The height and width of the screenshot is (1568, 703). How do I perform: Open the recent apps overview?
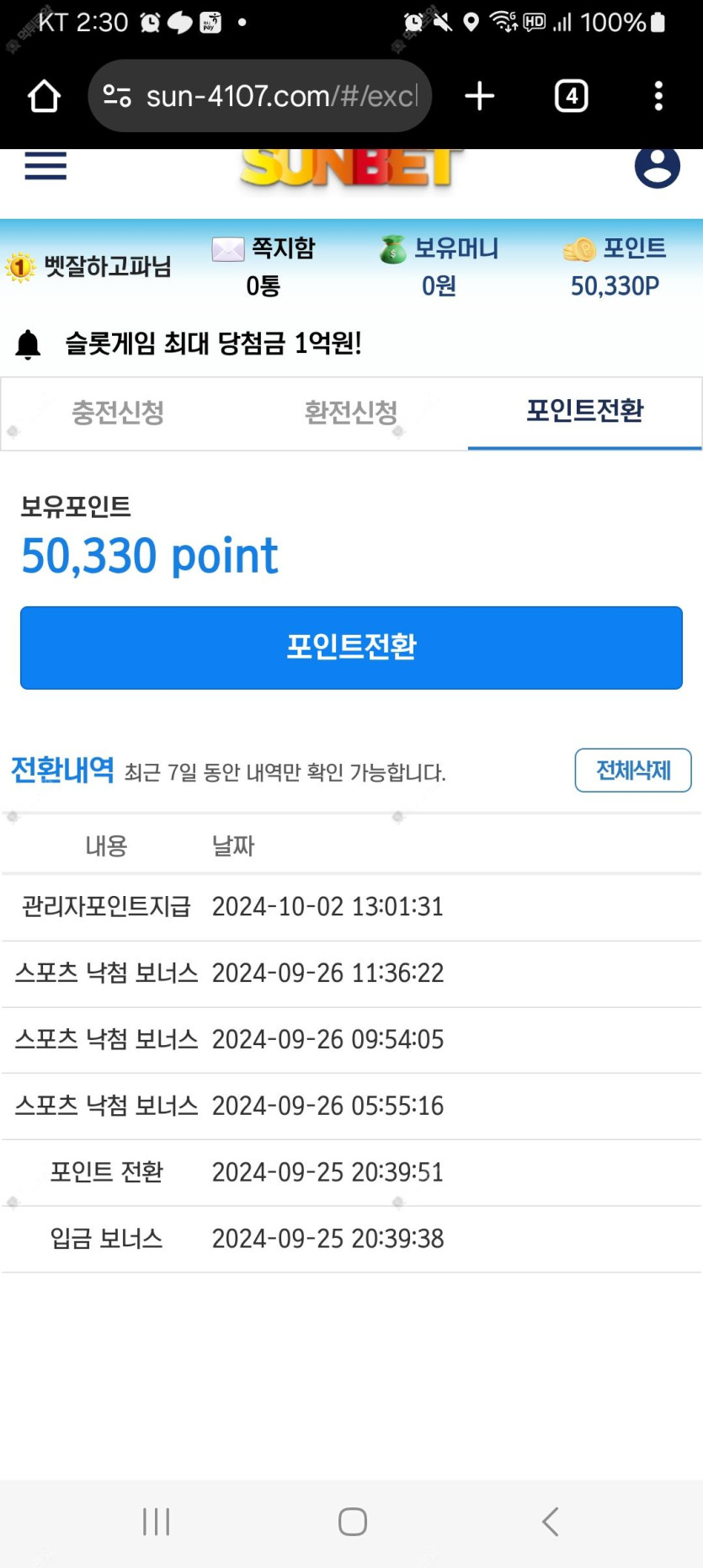(x=157, y=1522)
